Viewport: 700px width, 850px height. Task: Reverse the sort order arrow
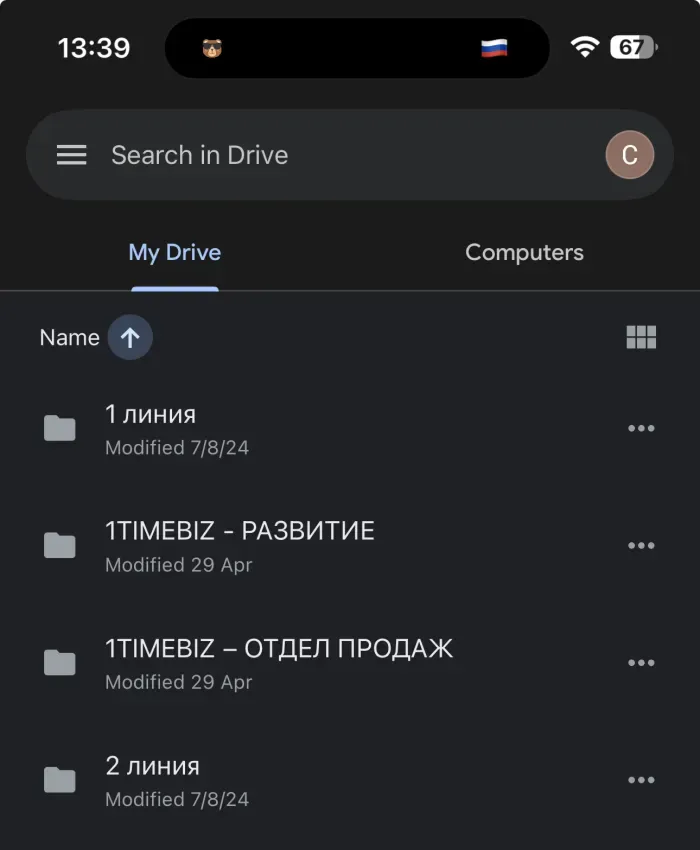click(x=130, y=338)
